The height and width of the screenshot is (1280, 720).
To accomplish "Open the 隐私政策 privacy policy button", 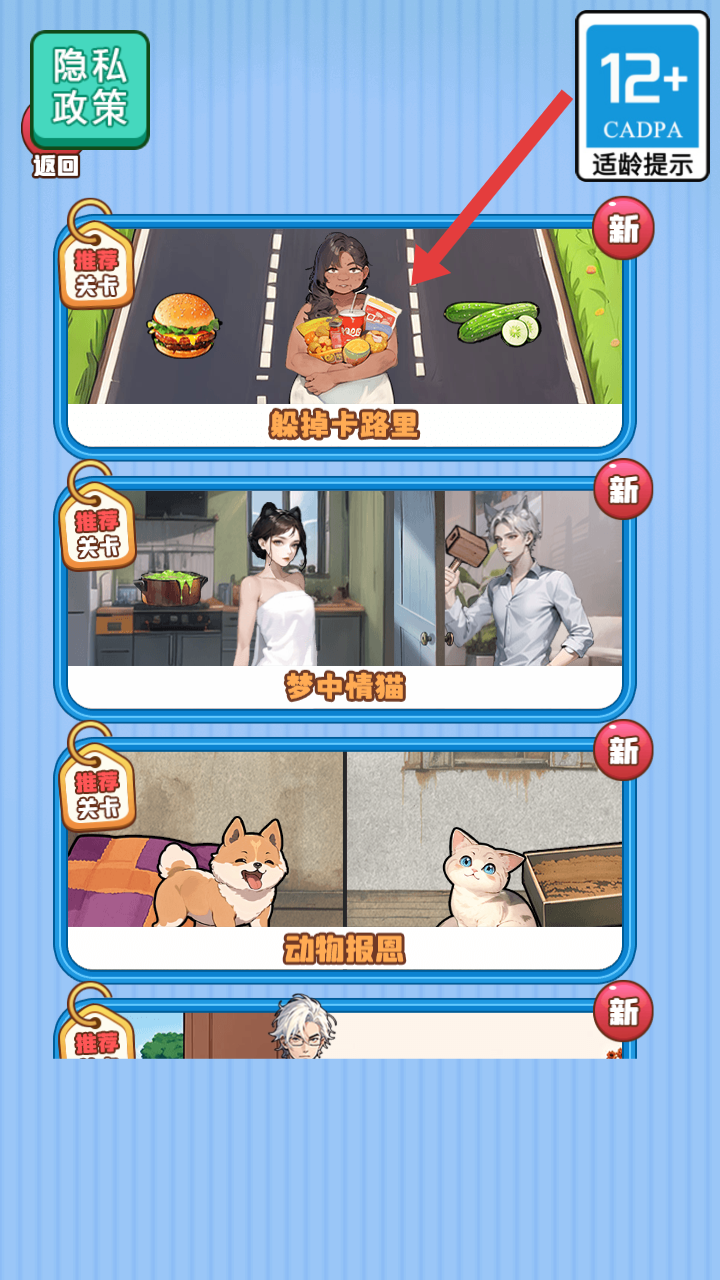I will tap(90, 89).
